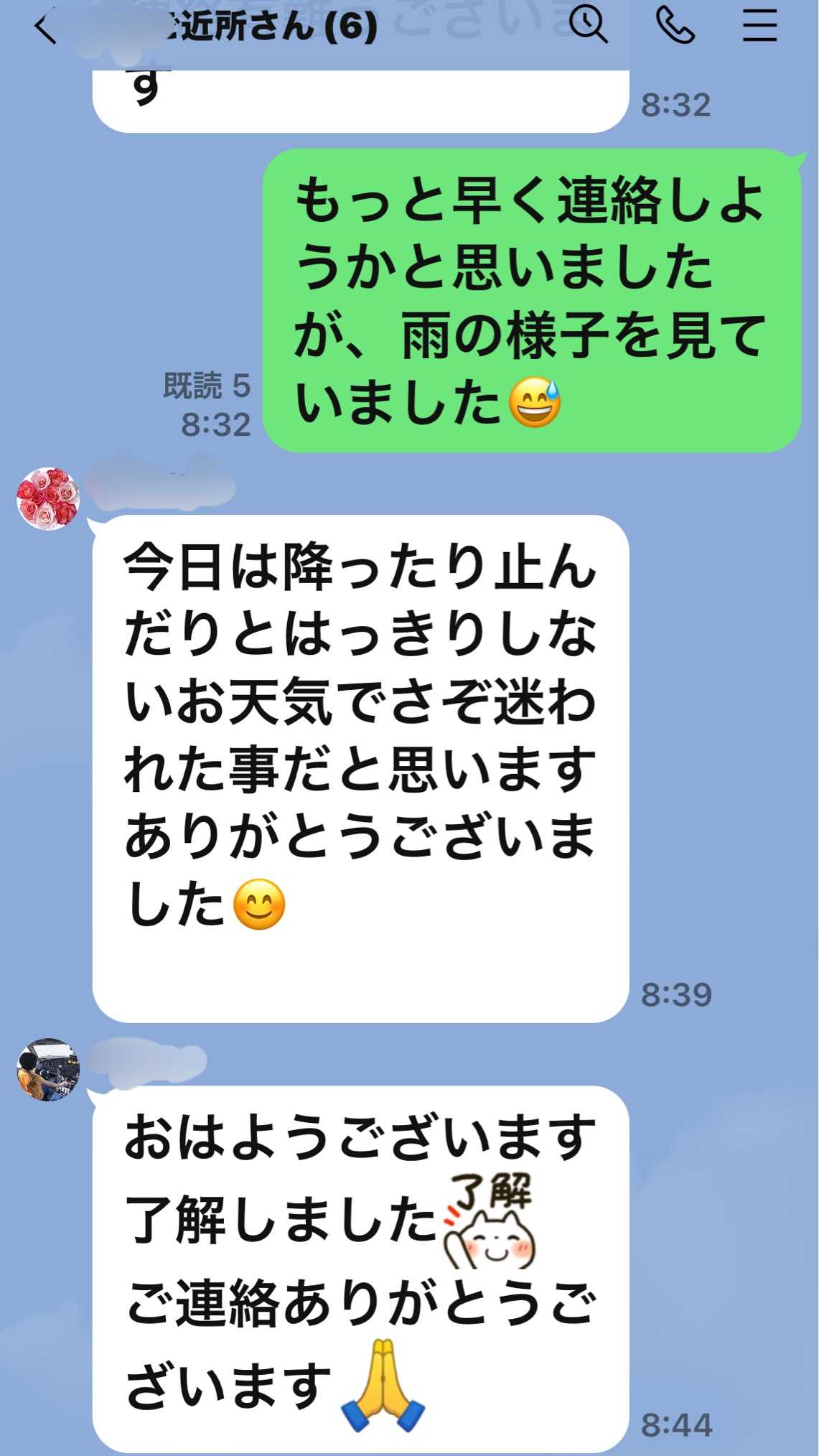Screen dimensions: 819x1456
Task: Start a group voice call
Action: (x=675, y=26)
